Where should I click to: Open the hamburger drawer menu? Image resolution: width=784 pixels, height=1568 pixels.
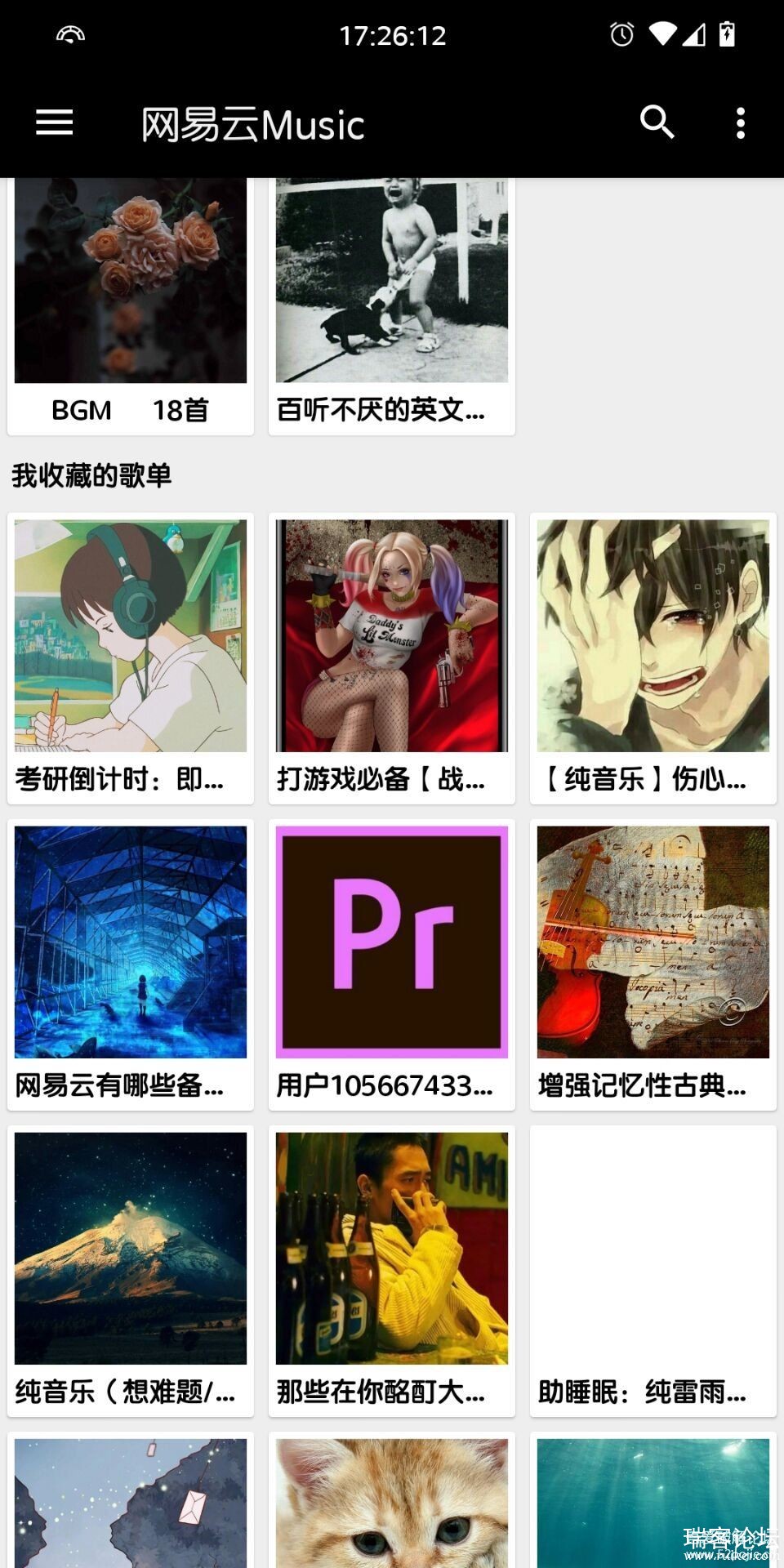pyautogui.click(x=55, y=123)
